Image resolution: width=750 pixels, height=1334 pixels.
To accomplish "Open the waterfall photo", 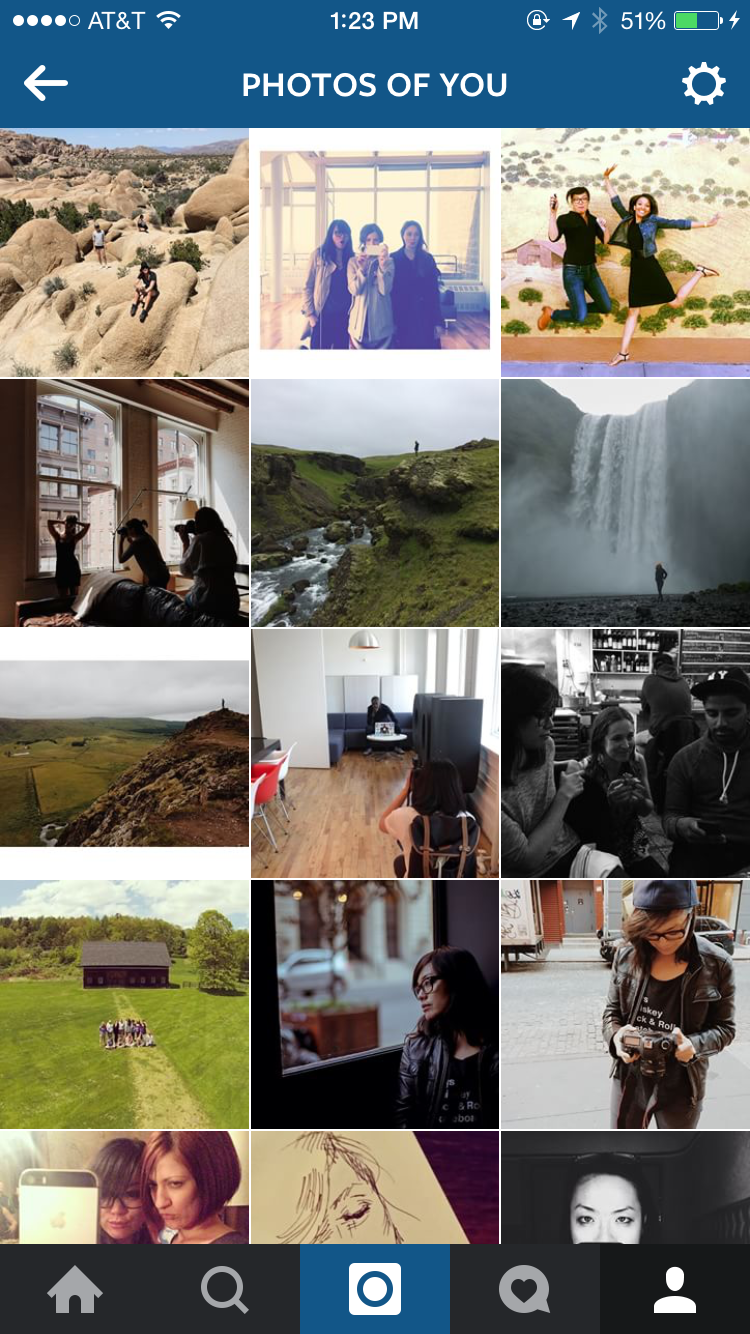I will click(626, 503).
